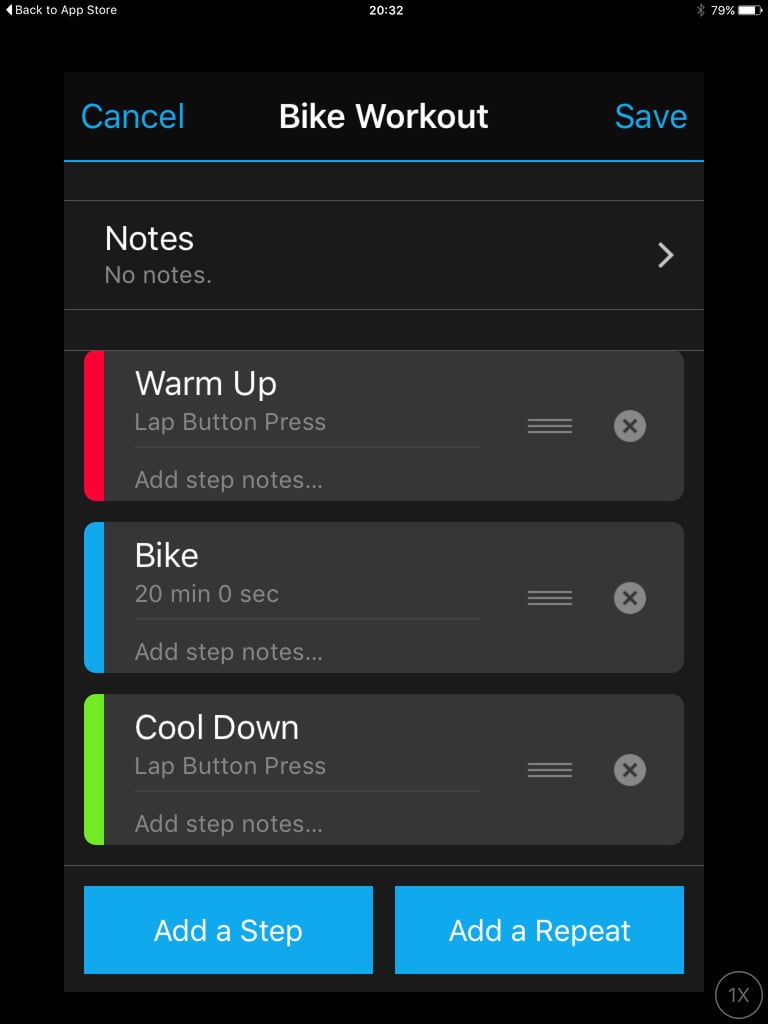Toggle the 1X zoom scale button
Screen dimensions: 768x1024
[738, 994]
